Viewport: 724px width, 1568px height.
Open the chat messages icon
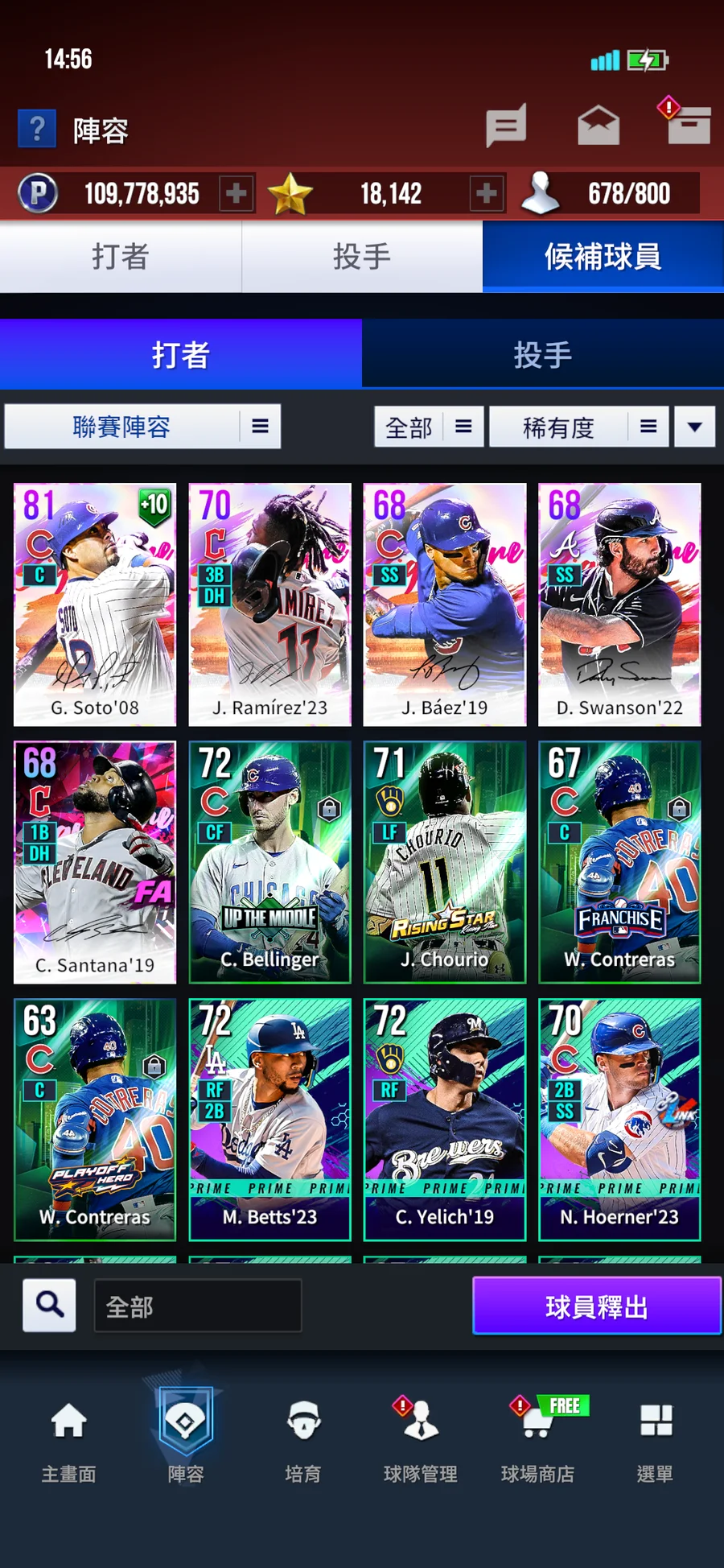tap(506, 126)
